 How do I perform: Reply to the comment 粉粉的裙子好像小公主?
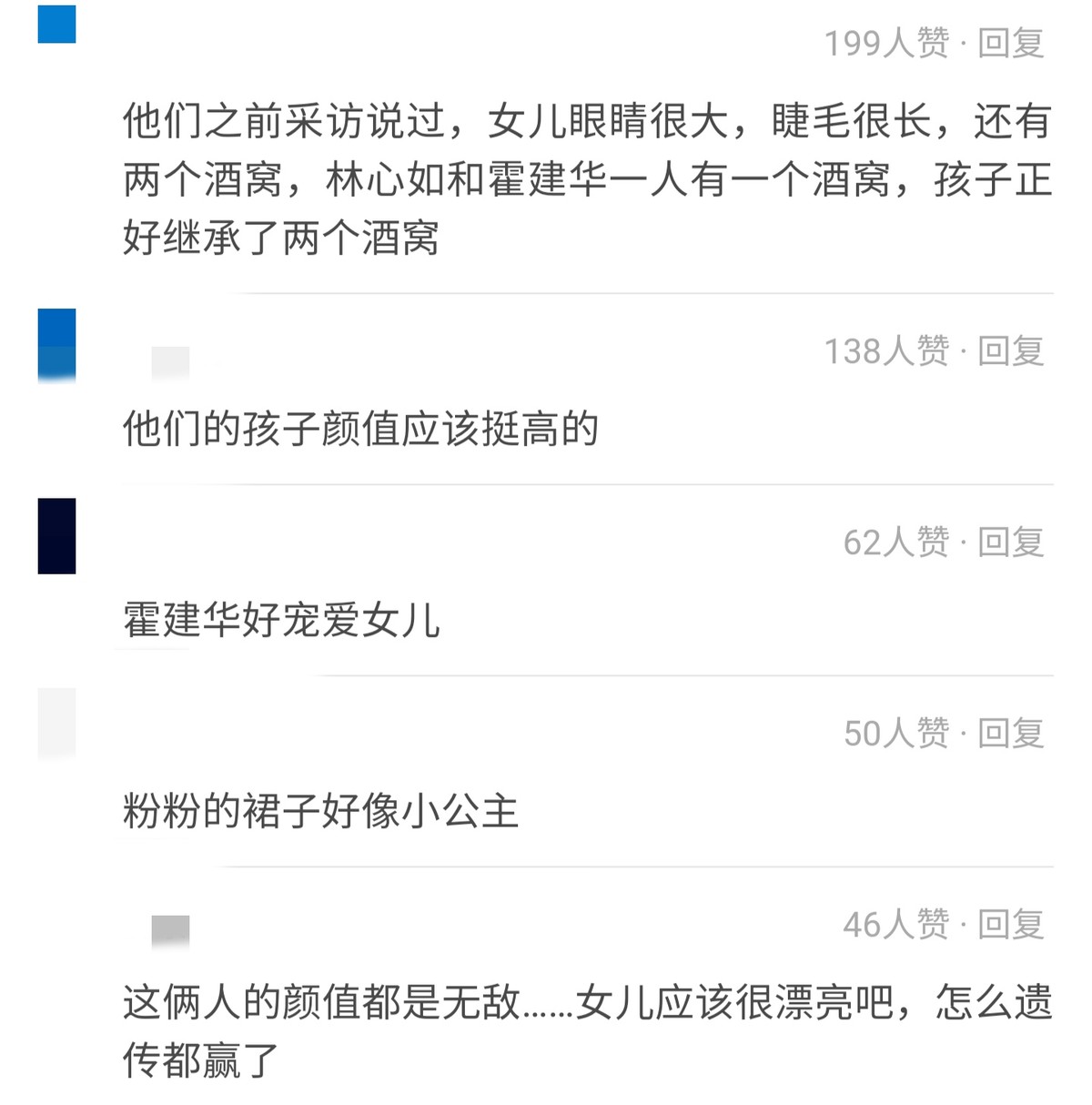pyautogui.click(x=1011, y=734)
